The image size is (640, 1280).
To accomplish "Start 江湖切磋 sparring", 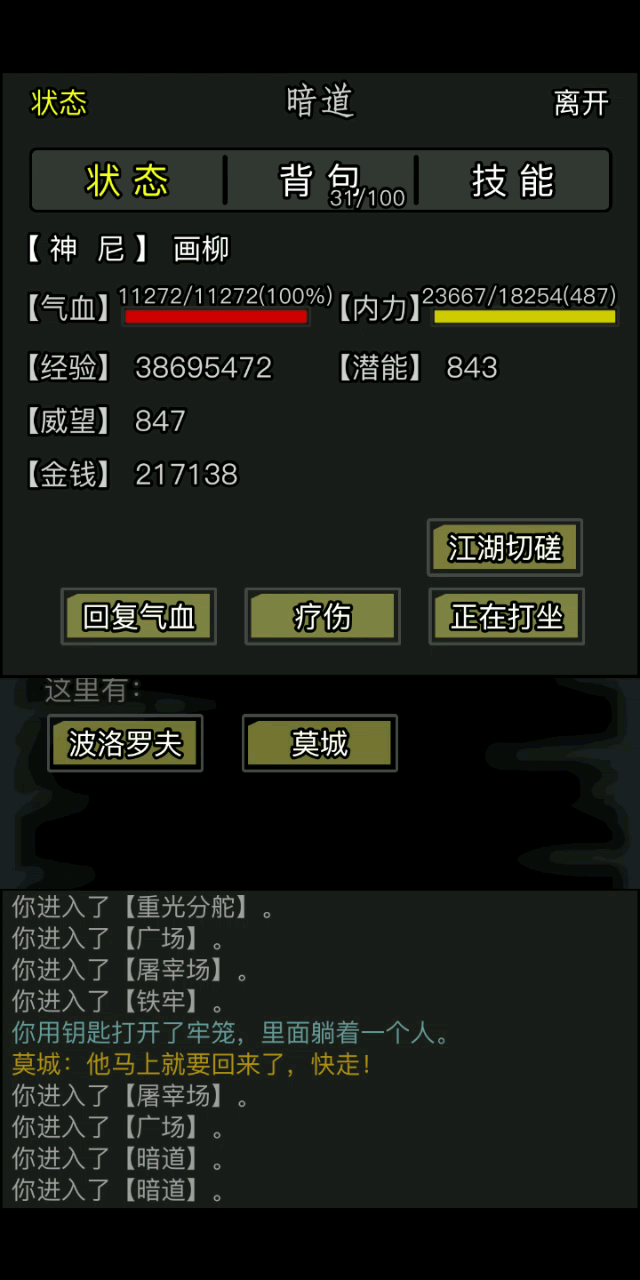I will pyautogui.click(x=505, y=547).
